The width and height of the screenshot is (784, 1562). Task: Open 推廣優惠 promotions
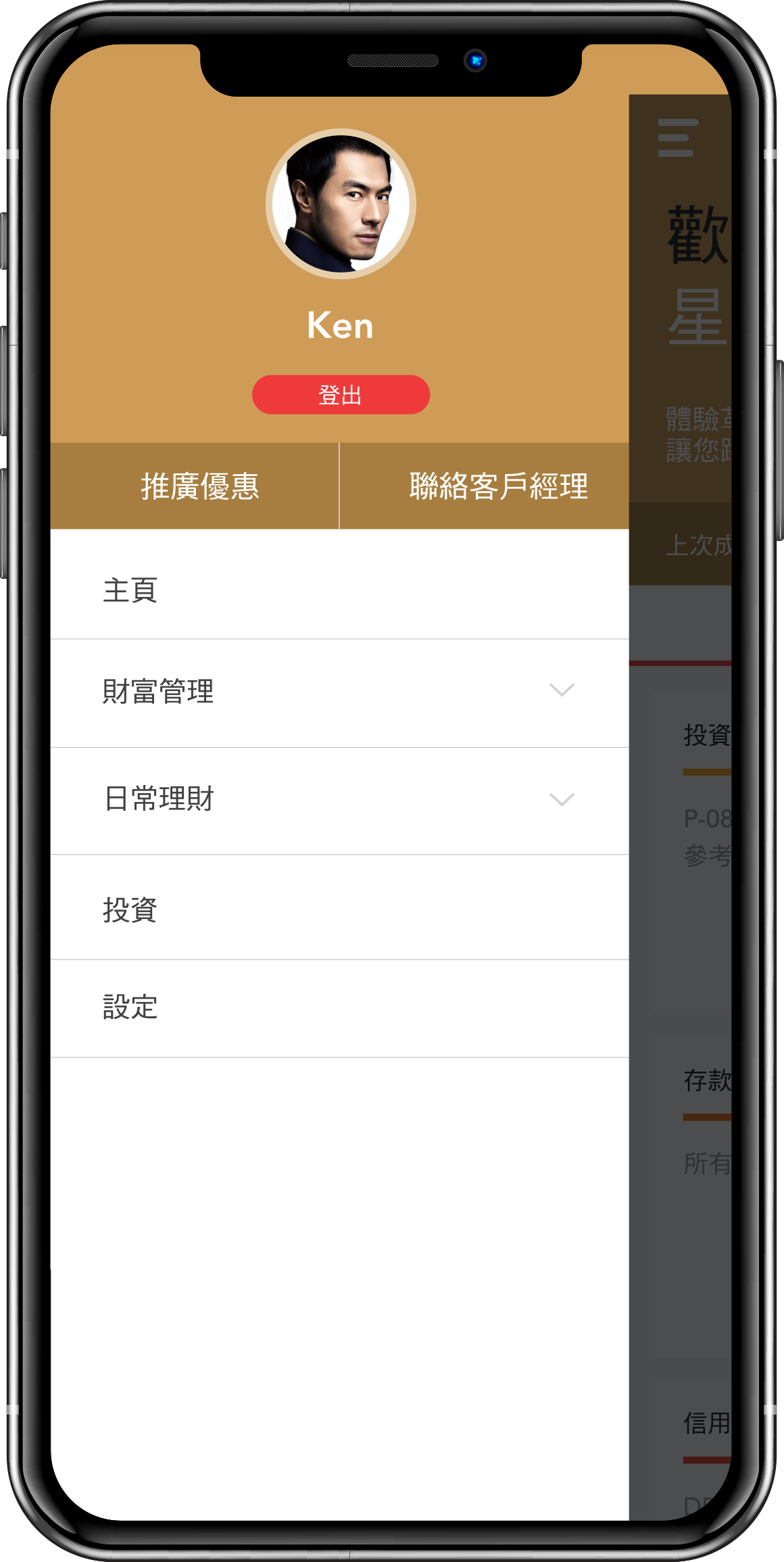199,486
